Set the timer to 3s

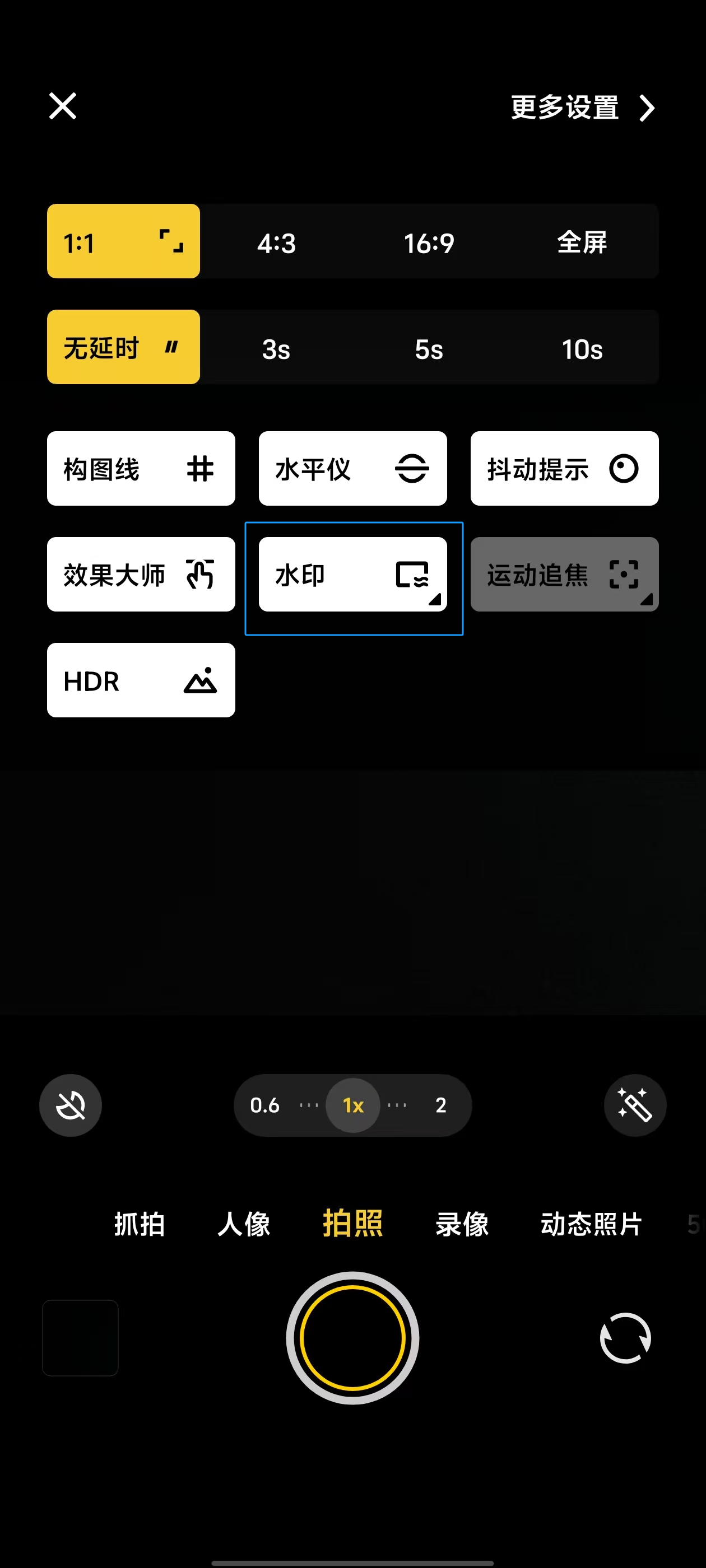coord(276,348)
